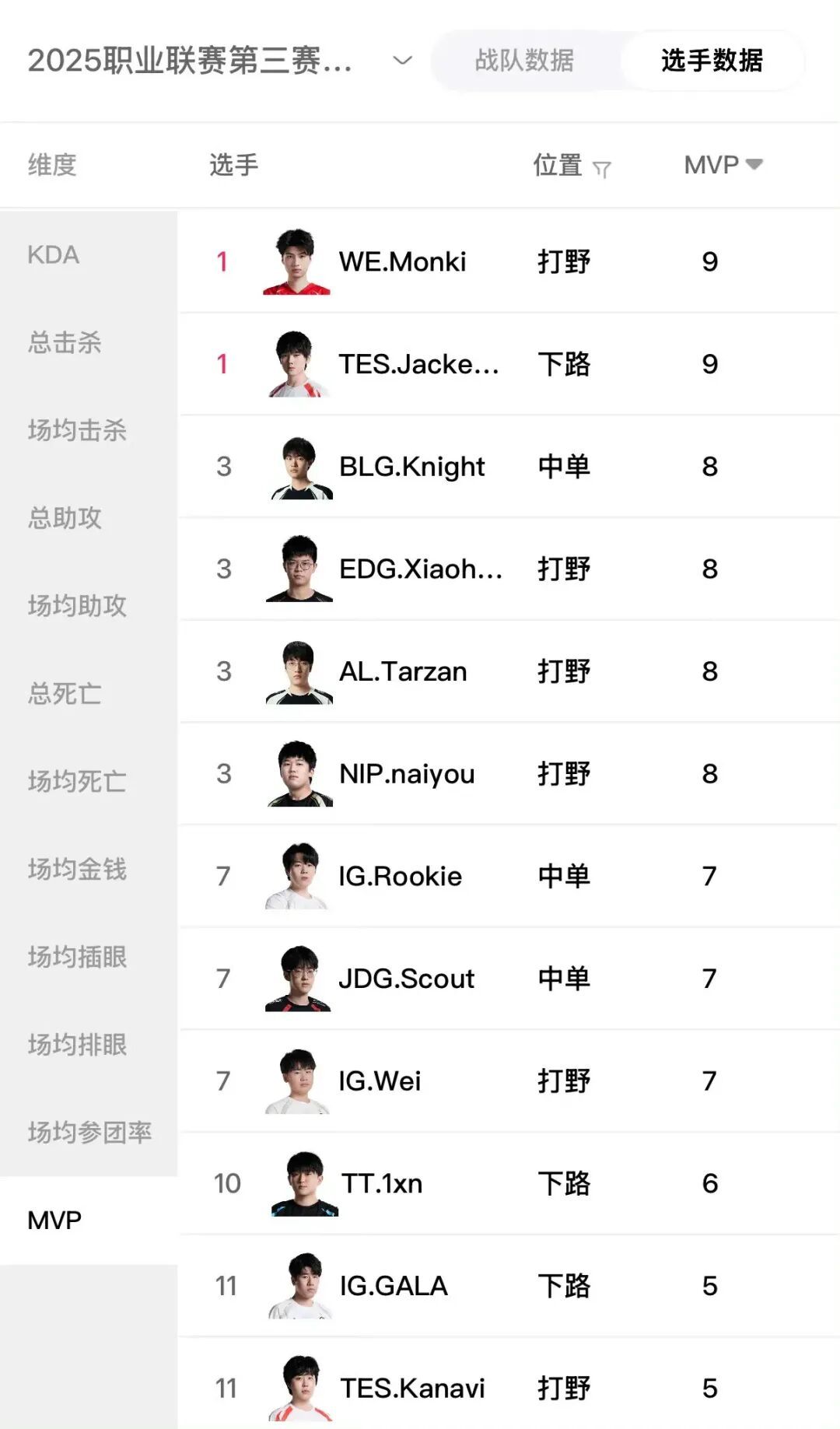This screenshot has height=1429, width=840.
Task: Open IG.Rookie player row
Action: tap(400, 877)
